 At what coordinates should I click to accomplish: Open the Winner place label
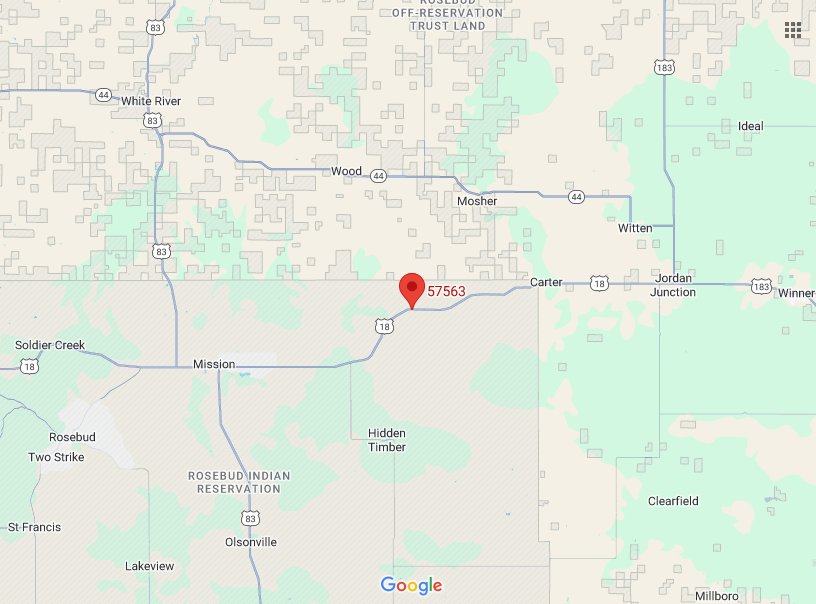coord(796,293)
